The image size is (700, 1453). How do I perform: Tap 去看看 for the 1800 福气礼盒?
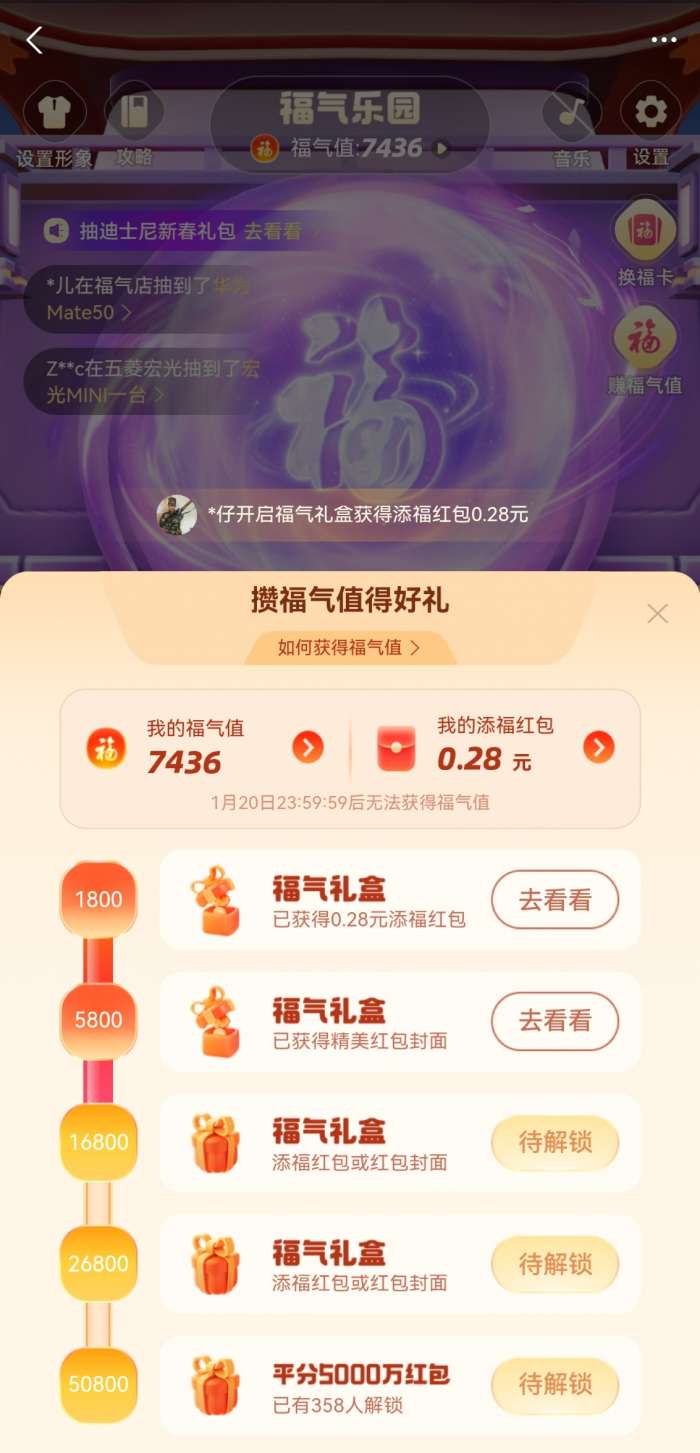pos(554,900)
